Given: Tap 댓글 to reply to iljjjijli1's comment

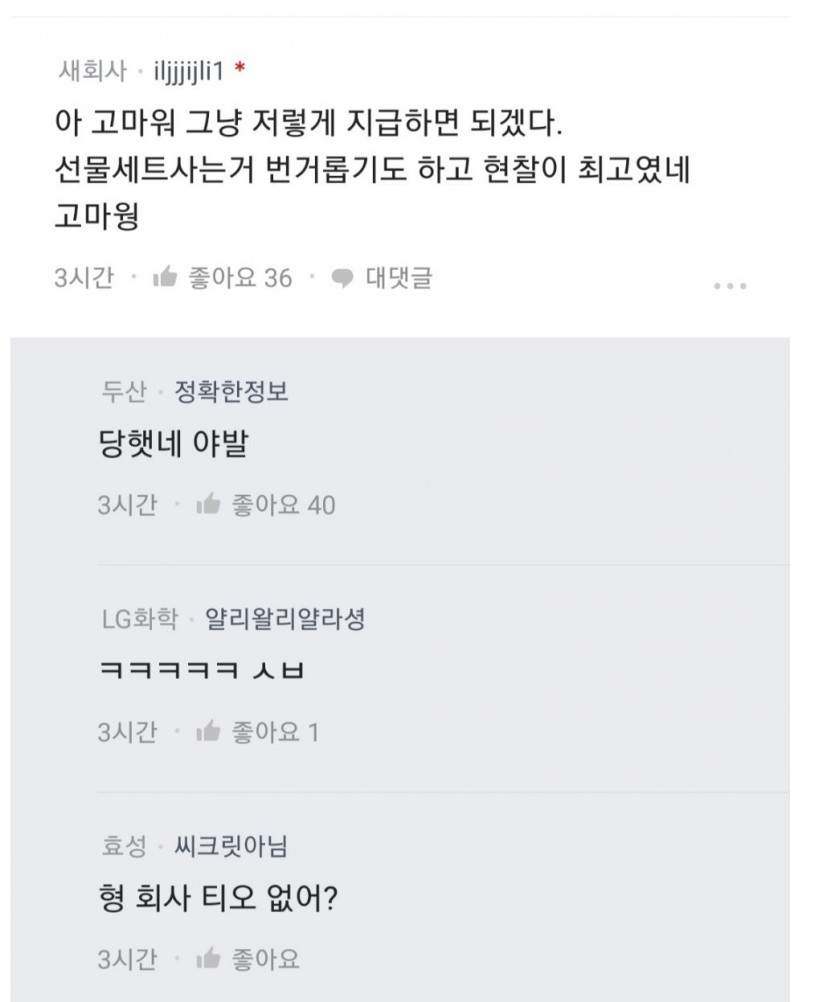Looking at the screenshot, I should pos(383,278).
